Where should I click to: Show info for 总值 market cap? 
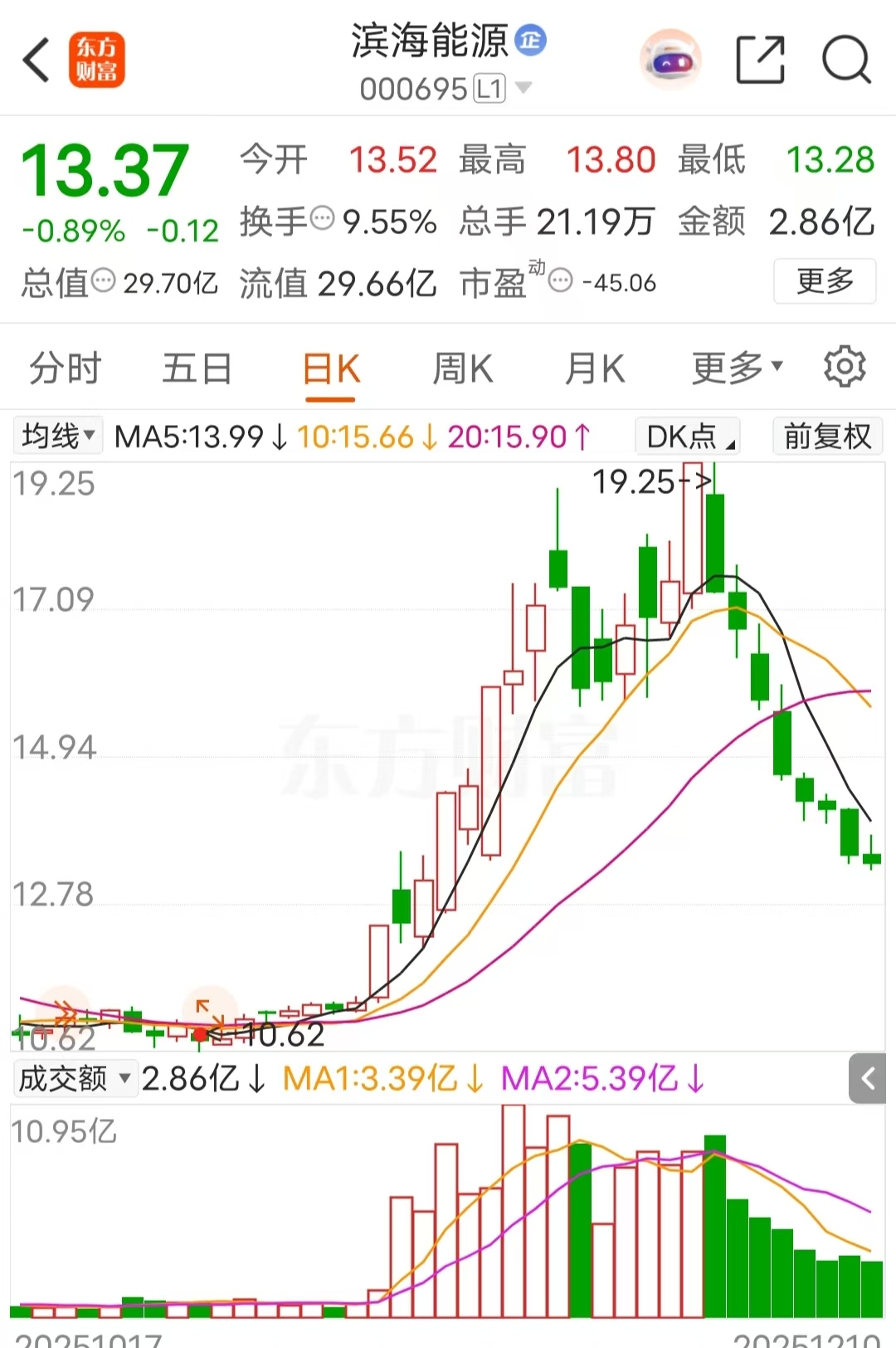[x=103, y=281]
